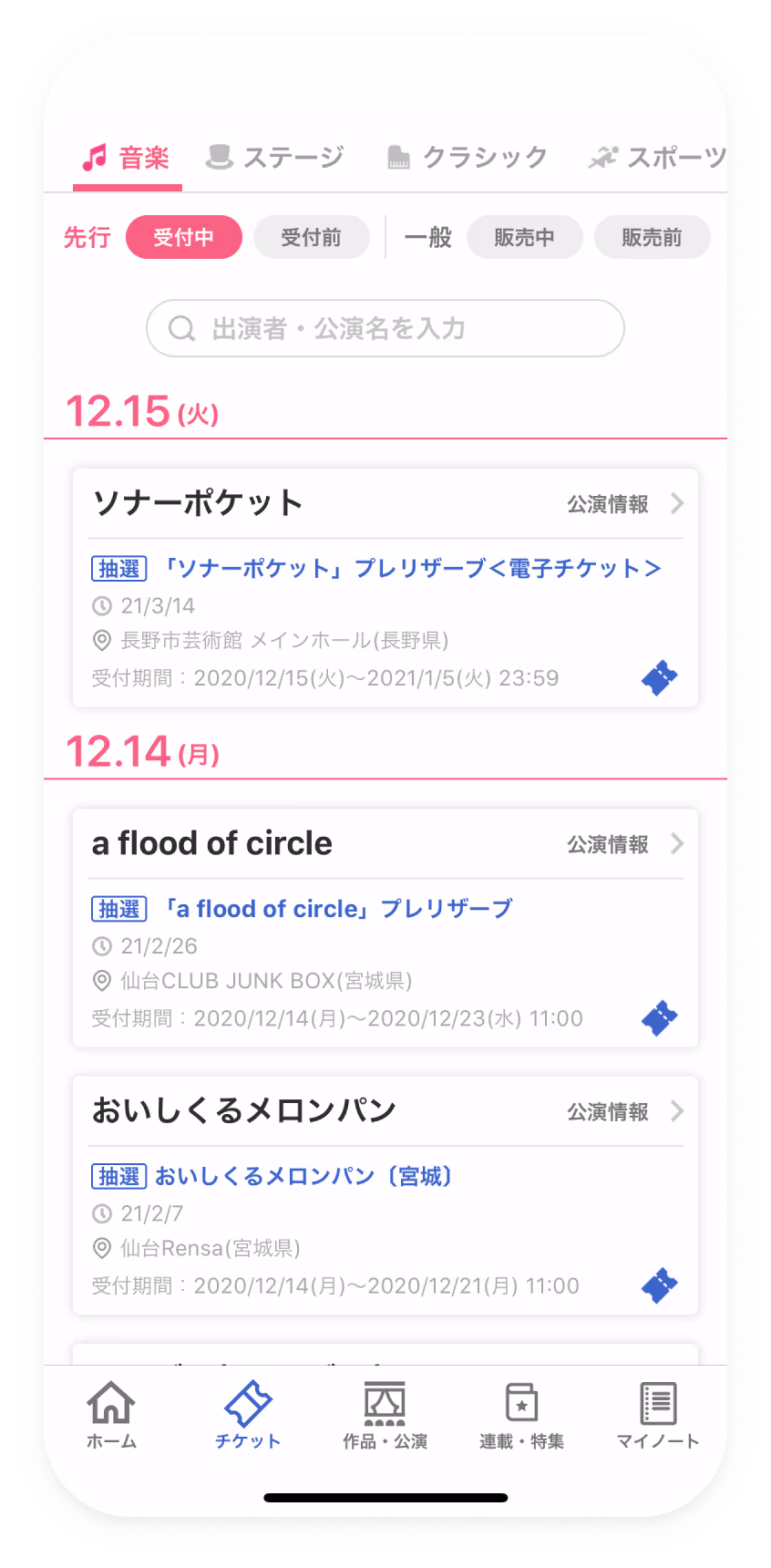Open 公演情報 for ソナーポケット
Viewport: 771px width, 1568px height.
pos(625,503)
